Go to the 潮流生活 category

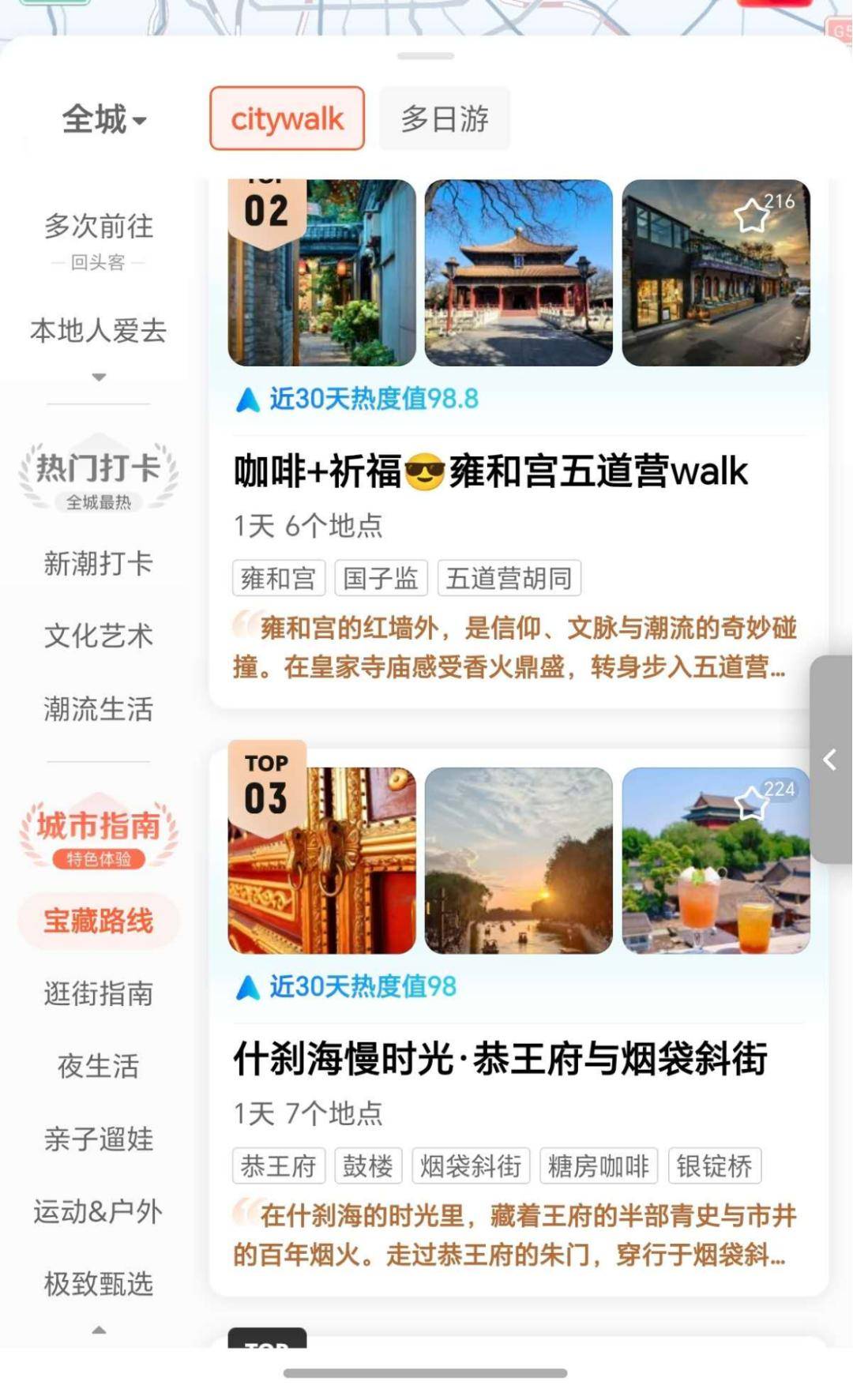click(99, 709)
